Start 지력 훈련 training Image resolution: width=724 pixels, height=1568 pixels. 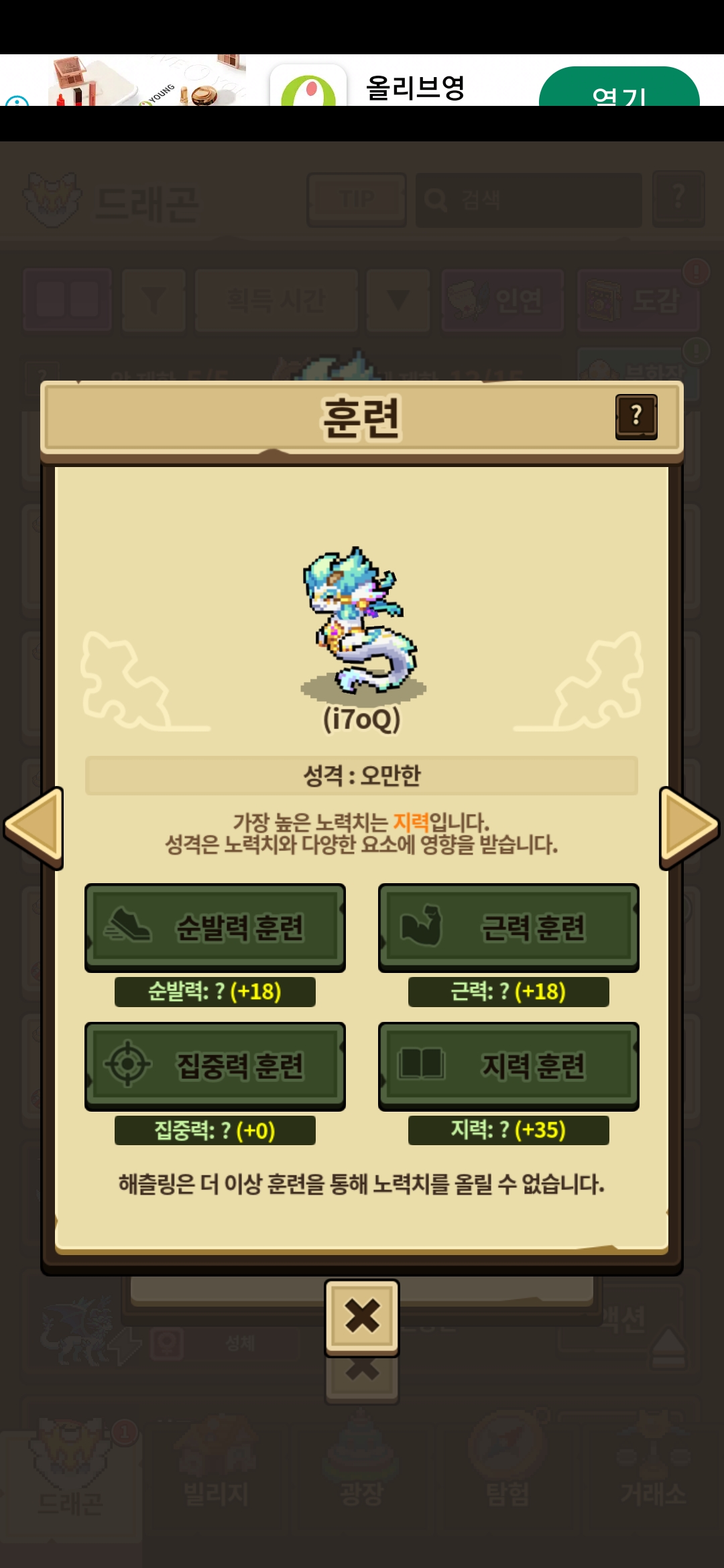point(508,1065)
